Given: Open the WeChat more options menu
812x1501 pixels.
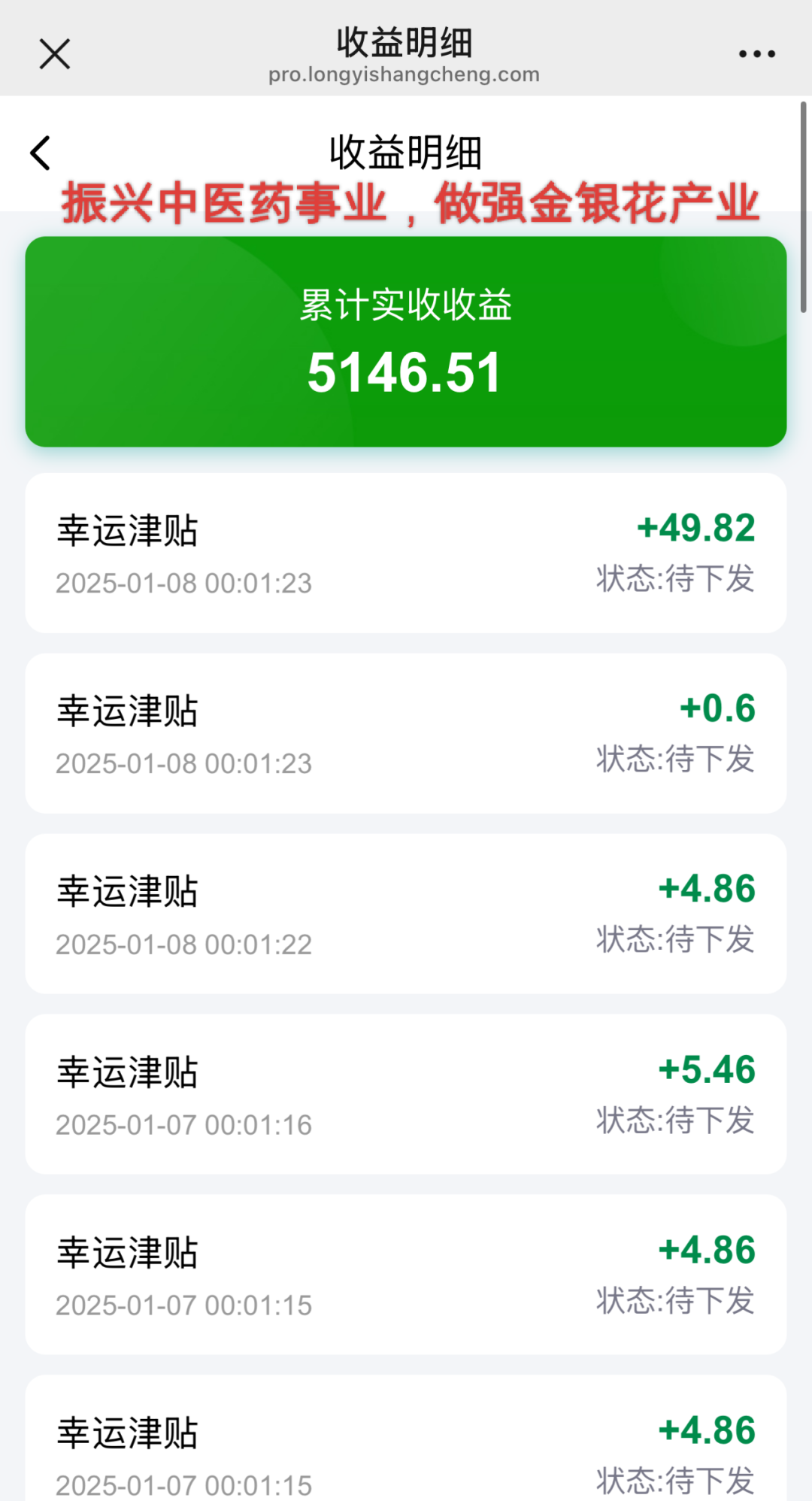Looking at the screenshot, I should pyautogui.click(x=756, y=53).
